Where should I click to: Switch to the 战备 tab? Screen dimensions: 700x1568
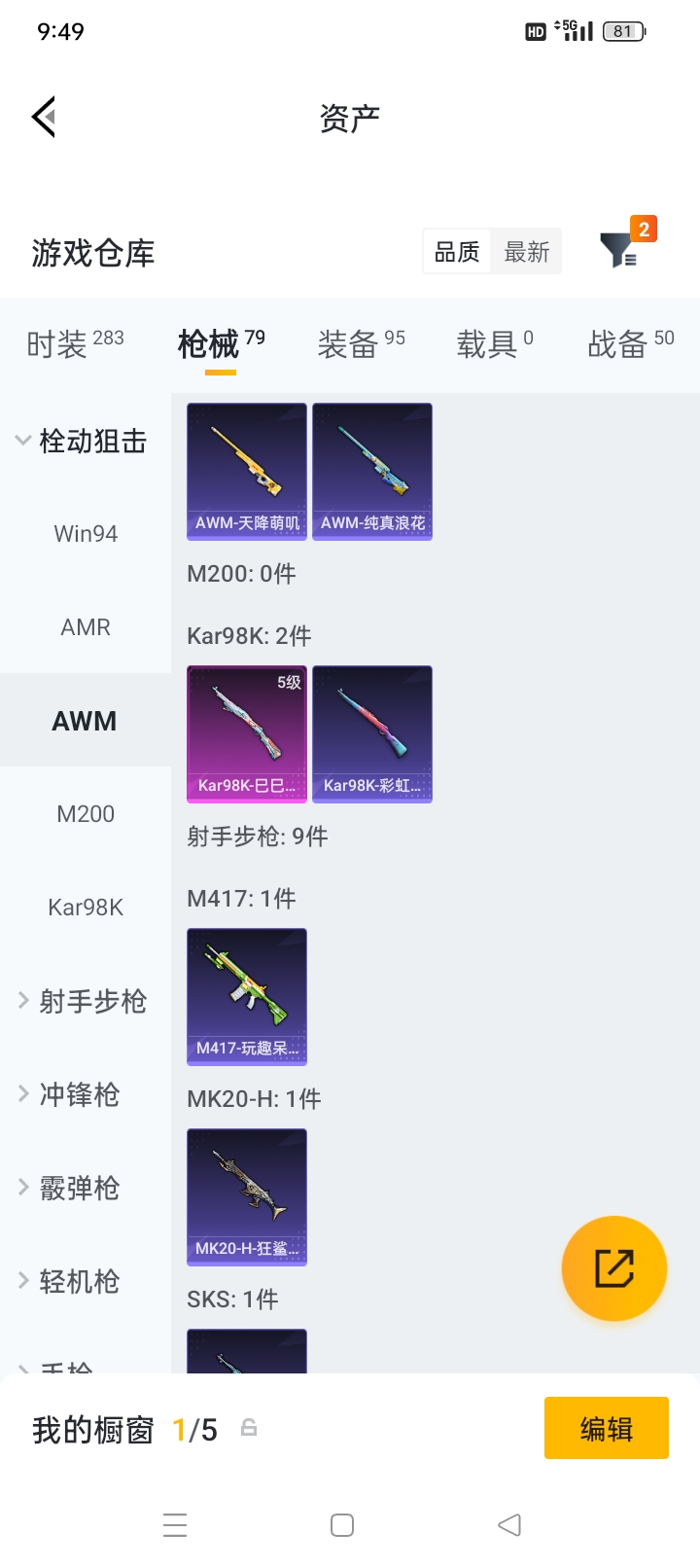click(630, 343)
